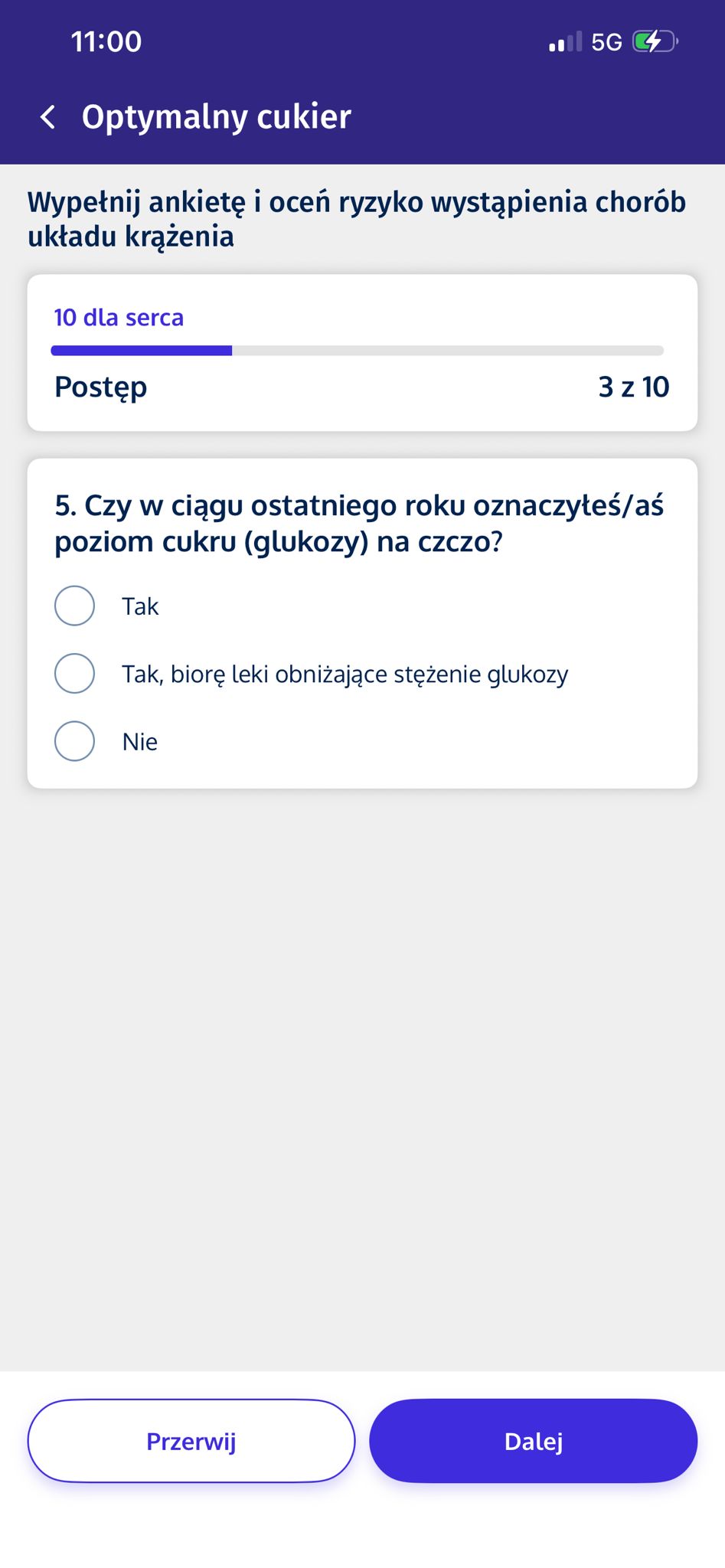Continue with the Dalej button
The width and height of the screenshot is (725, 1568).
[x=533, y=1441]
